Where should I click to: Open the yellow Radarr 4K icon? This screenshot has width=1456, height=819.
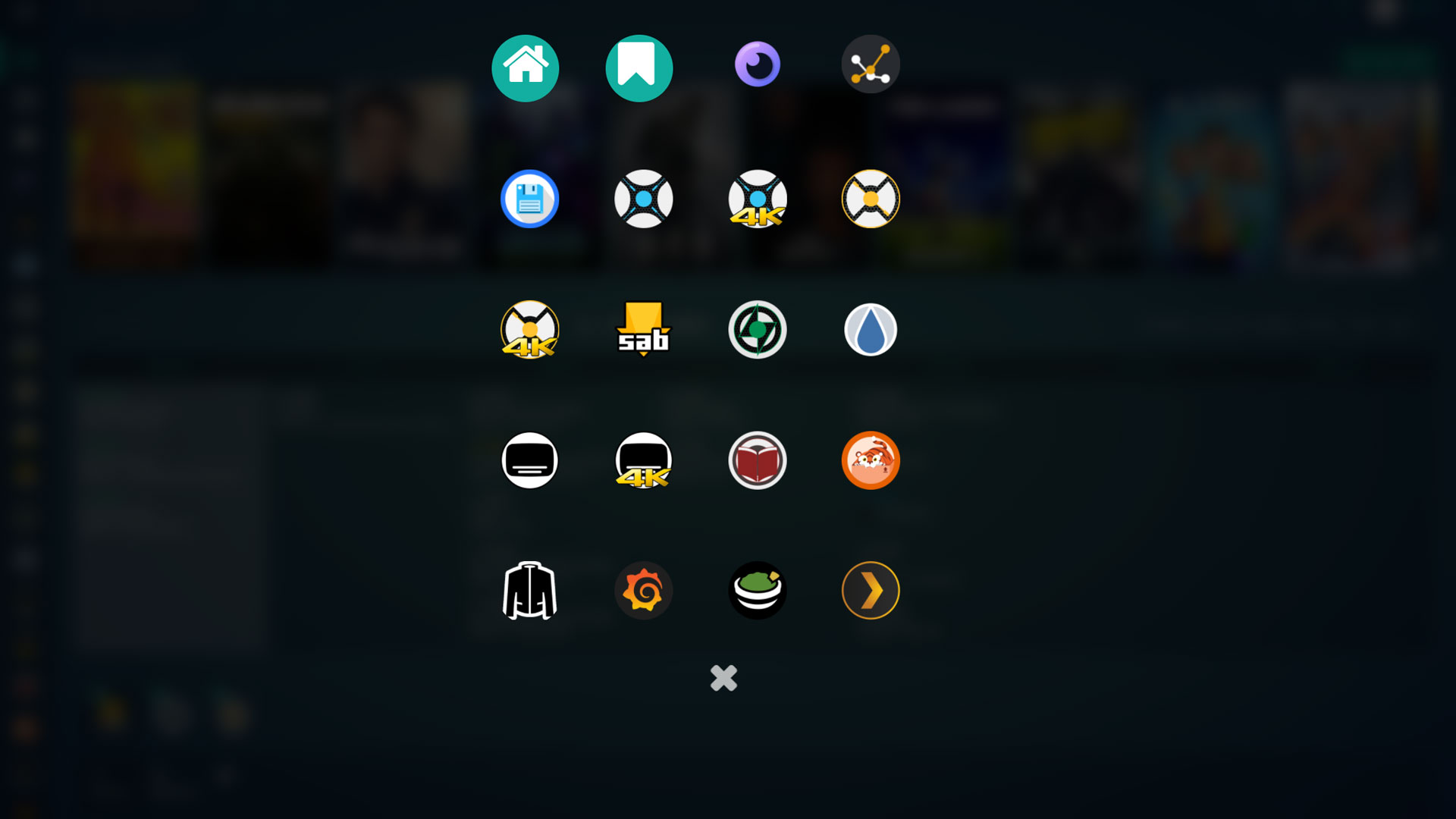click(x=529, y=330)
